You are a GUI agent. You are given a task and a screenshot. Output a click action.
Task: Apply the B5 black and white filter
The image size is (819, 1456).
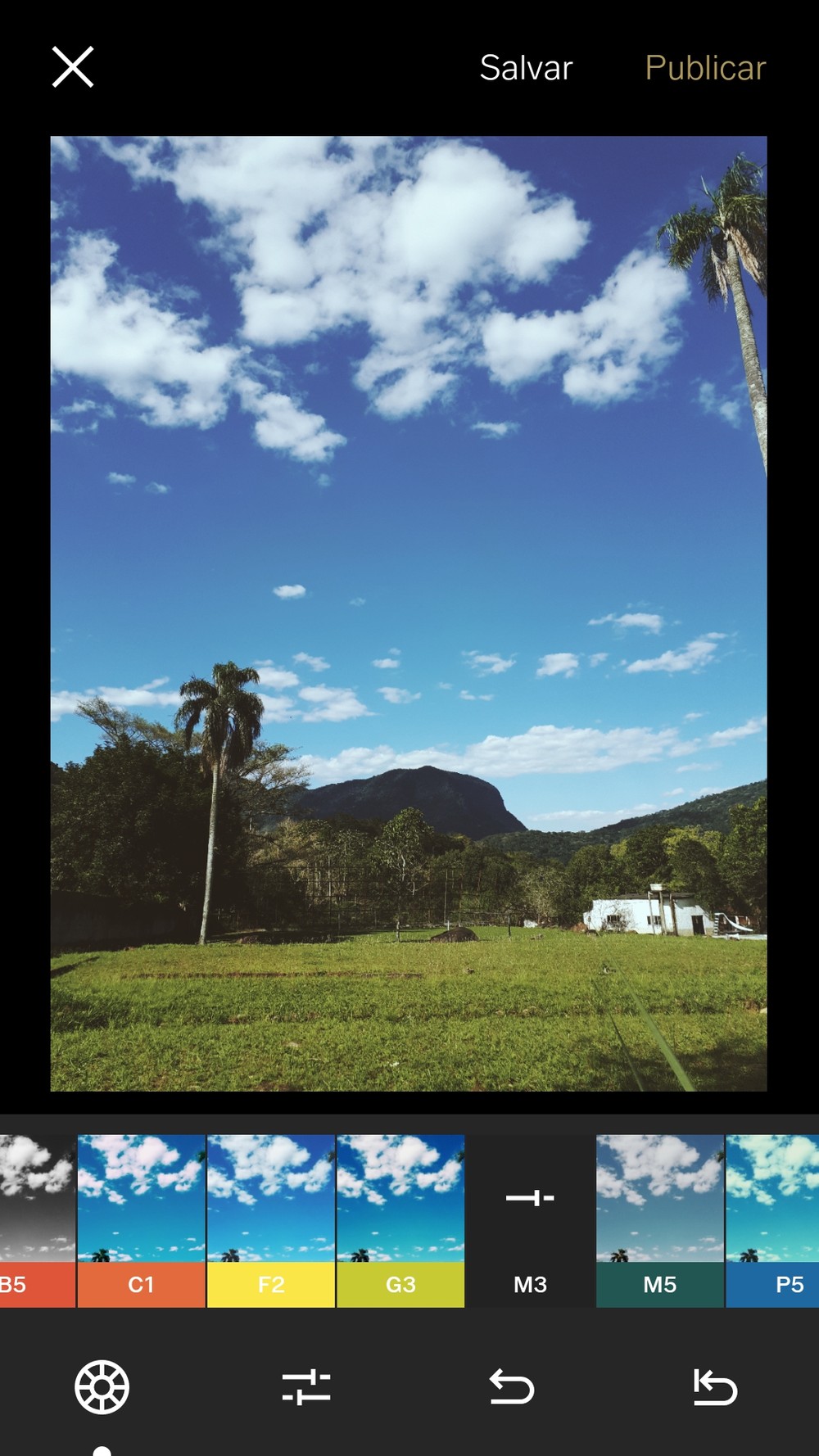38,1220
